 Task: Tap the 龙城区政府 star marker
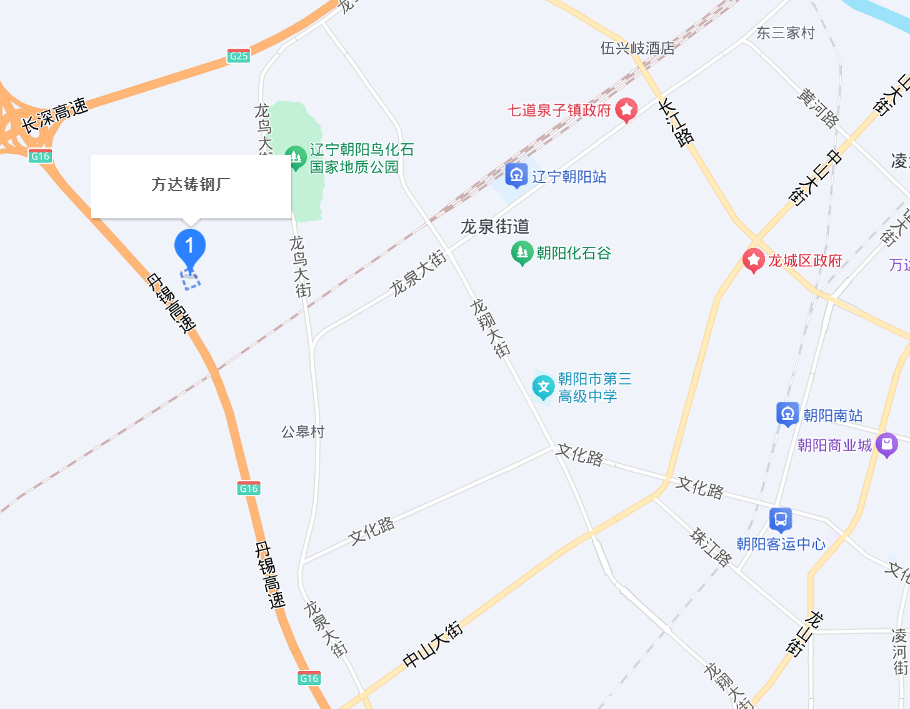753,261
